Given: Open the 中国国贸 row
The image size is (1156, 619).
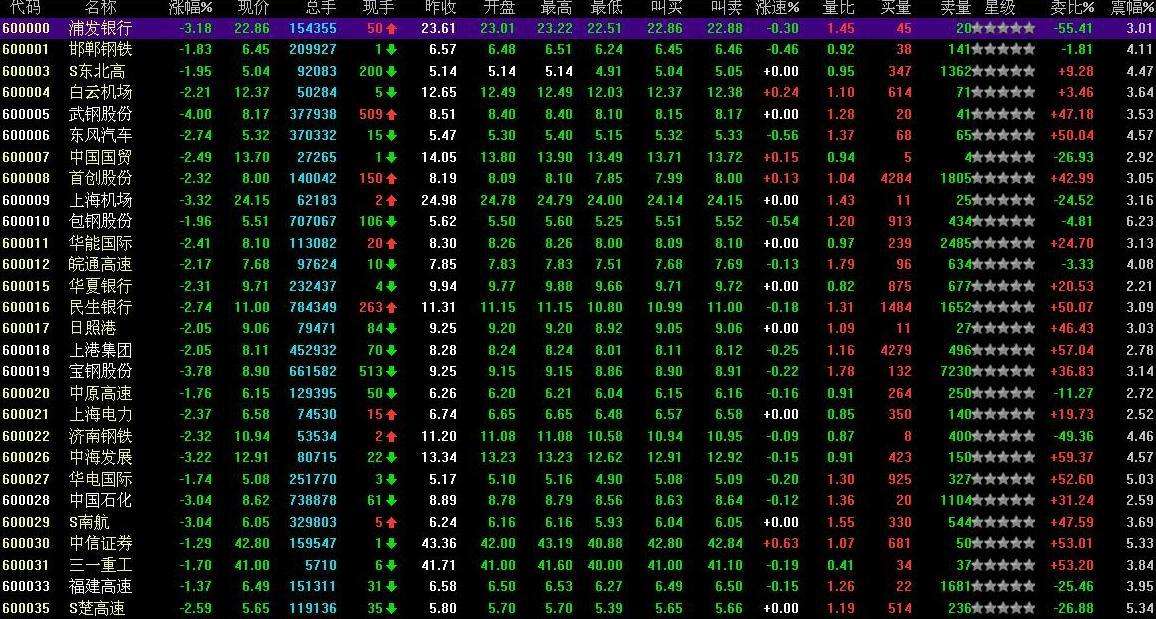Looking at the screenshot, I should coord(578,157).
